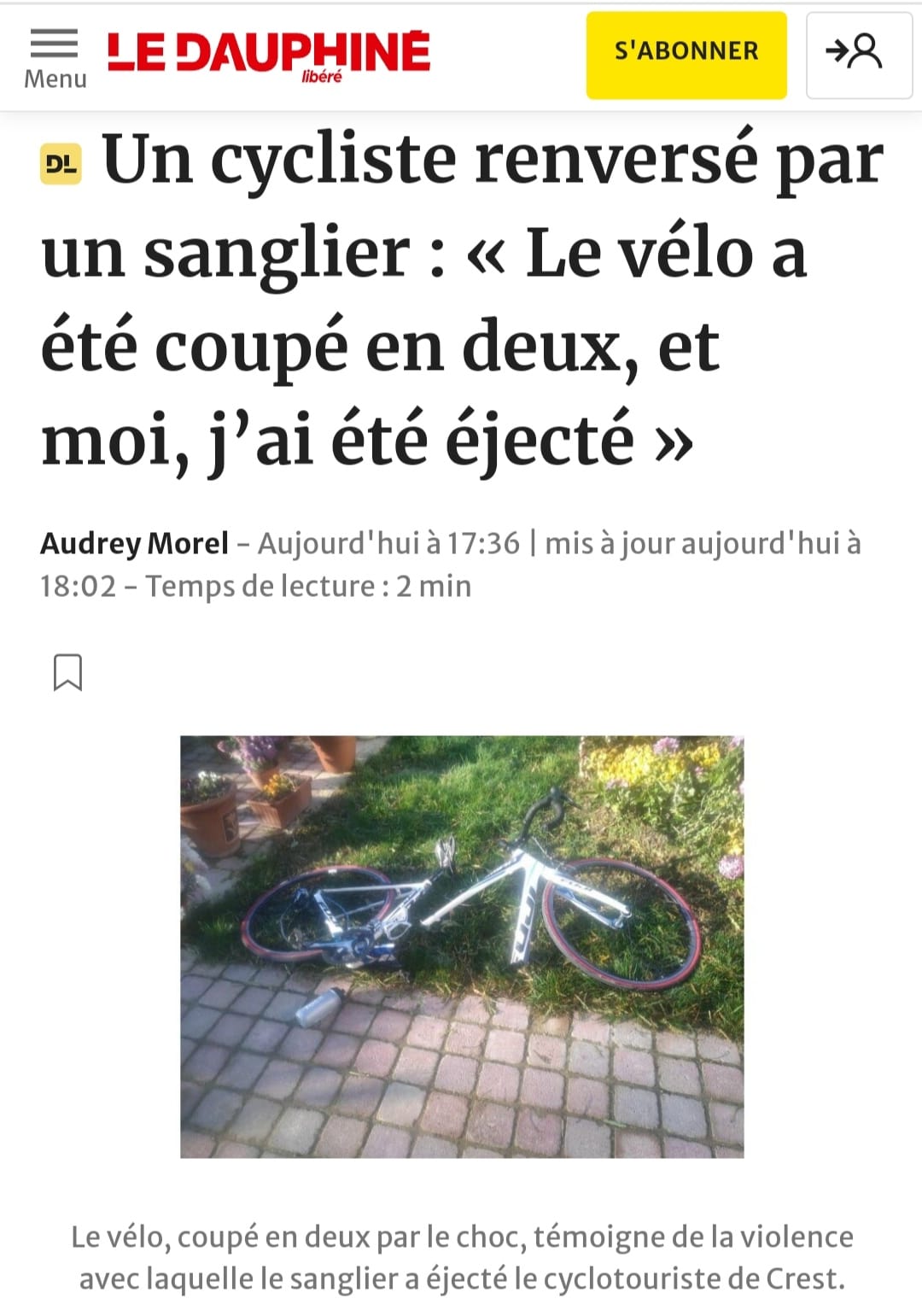922x1316 pixels.
Task: Go to Le Dauphiné Libéré homepage logo
Action: (x=269, y=54)
